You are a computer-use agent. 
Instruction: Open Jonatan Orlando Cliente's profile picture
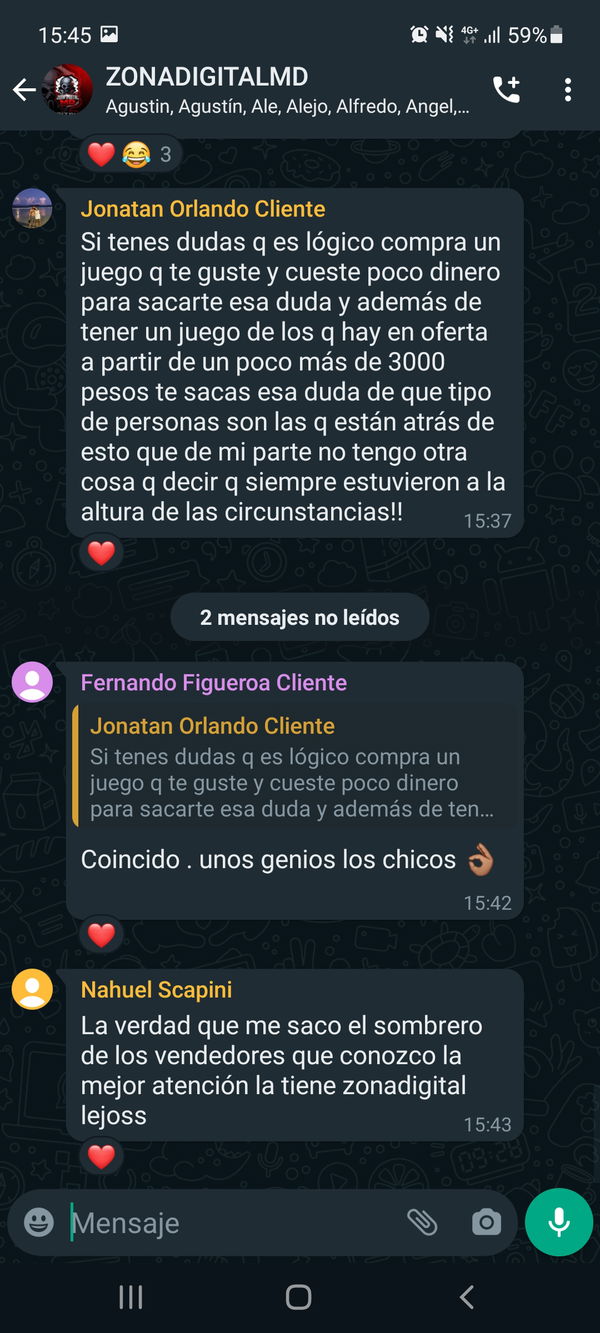(x=32, y=208)
